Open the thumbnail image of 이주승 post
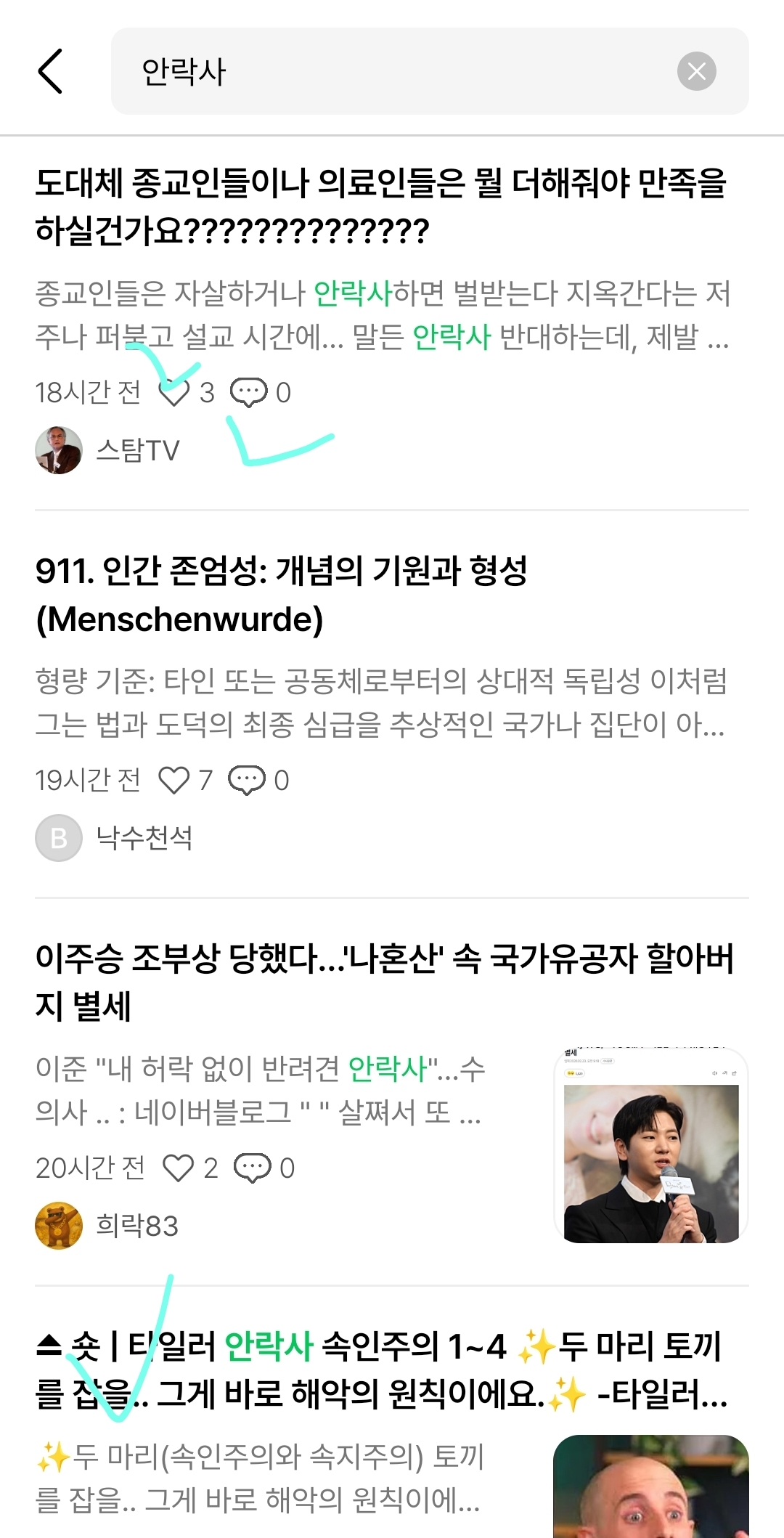Viewport: 784px width, 1538px height. tap(651, 1146)
